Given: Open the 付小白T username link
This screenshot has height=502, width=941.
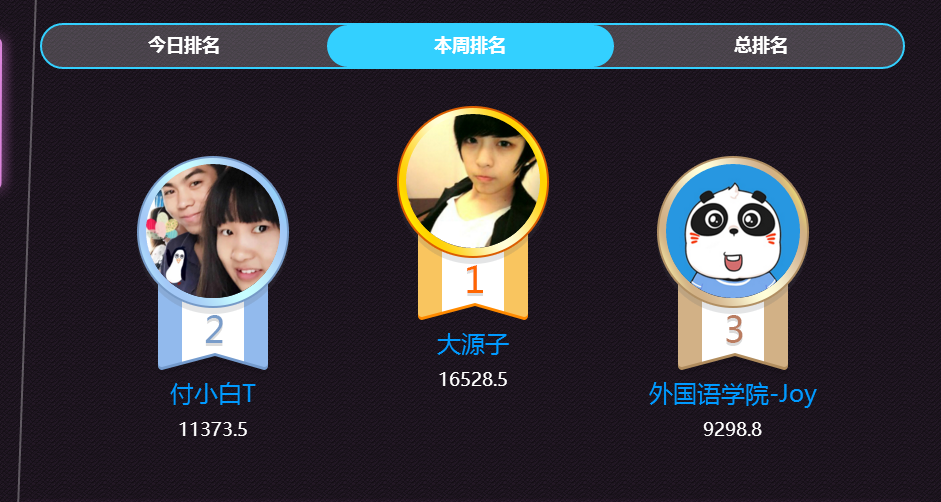Looking at the screenshot, I should point(213,395).
